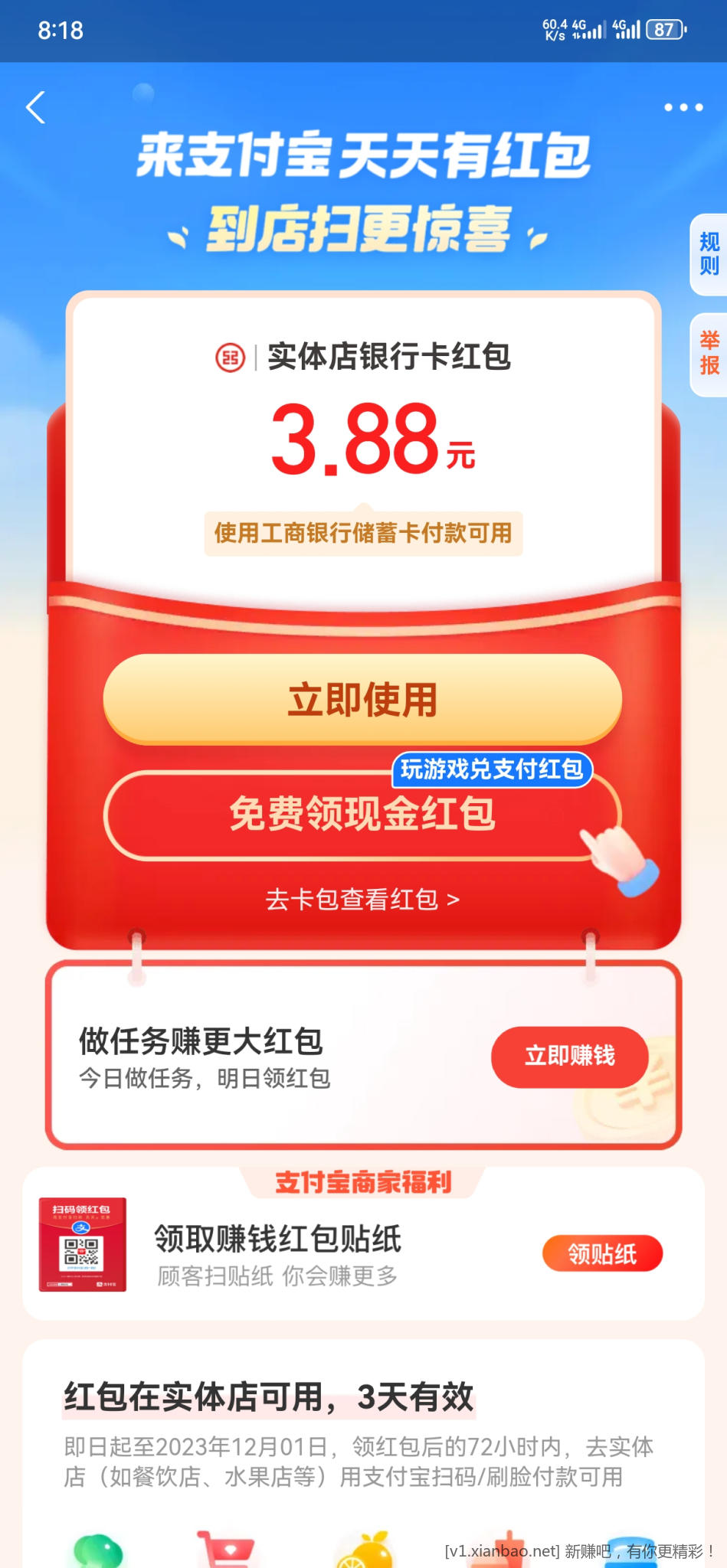This screenshot has width=727, height=1568.
Task: Tap 立即赚钱 to do tasks
Action: 569,1056
